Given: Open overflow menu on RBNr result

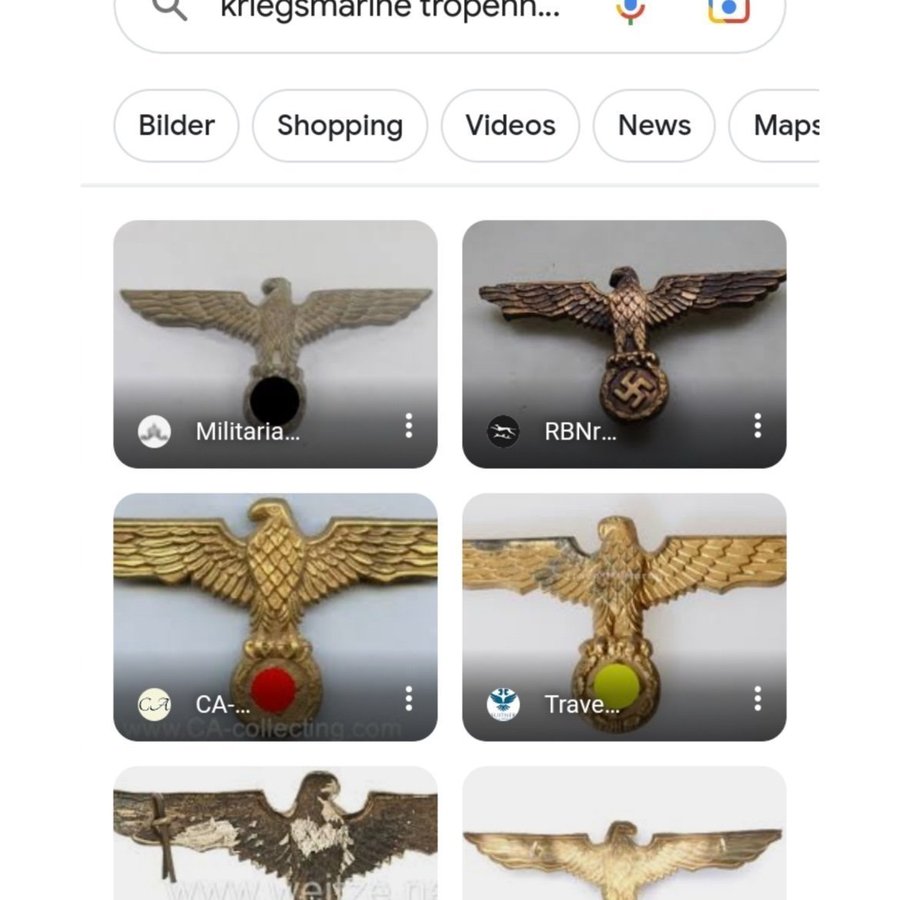Looking at the screenshot, I should (758, 427).
